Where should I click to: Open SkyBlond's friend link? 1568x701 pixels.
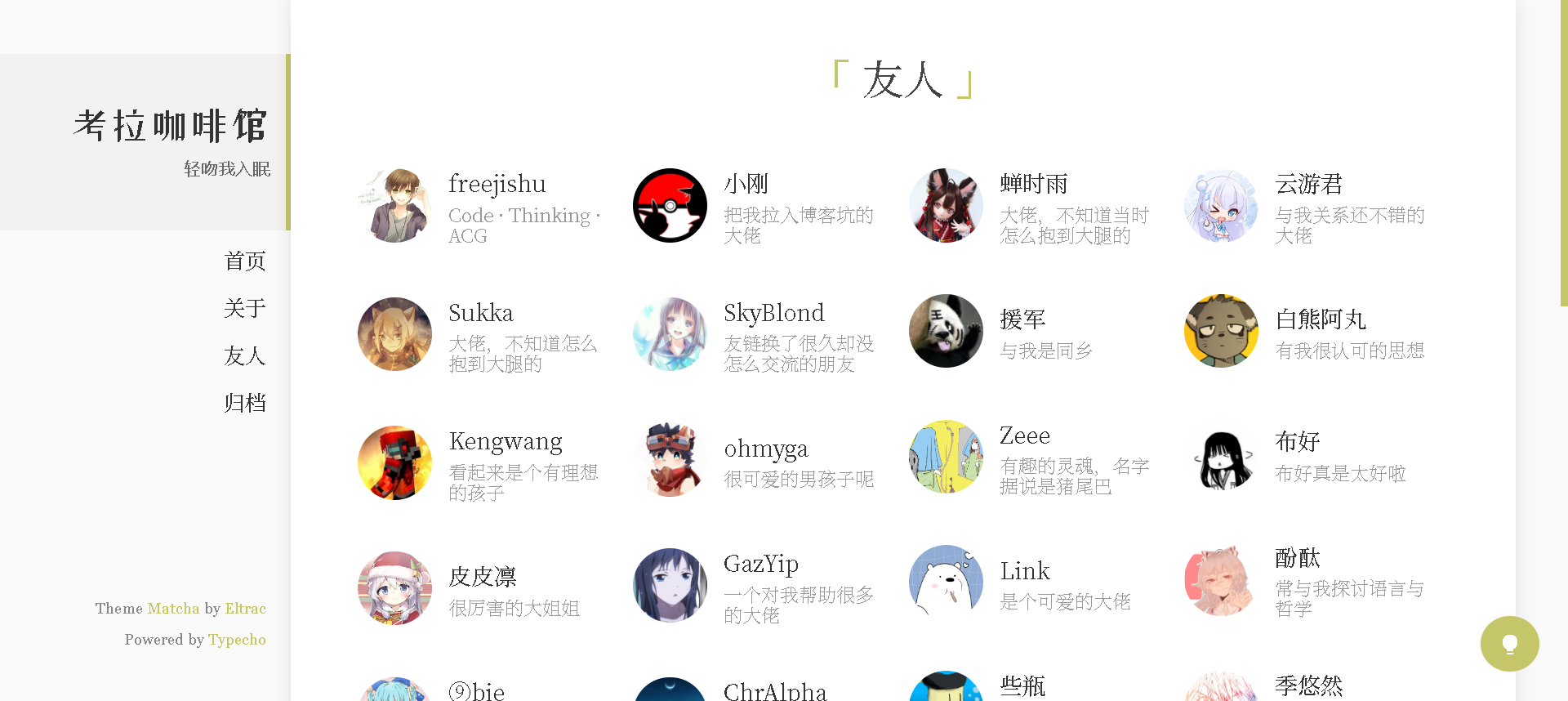point(773,314)
